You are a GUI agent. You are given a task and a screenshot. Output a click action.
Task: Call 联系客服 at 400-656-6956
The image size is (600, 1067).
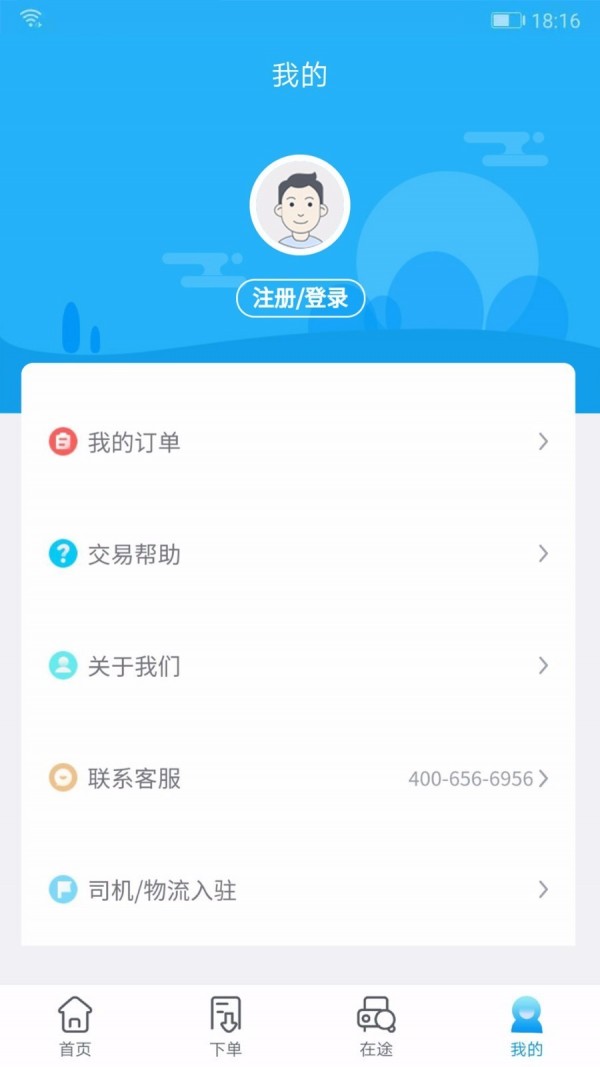coord(298,778)
